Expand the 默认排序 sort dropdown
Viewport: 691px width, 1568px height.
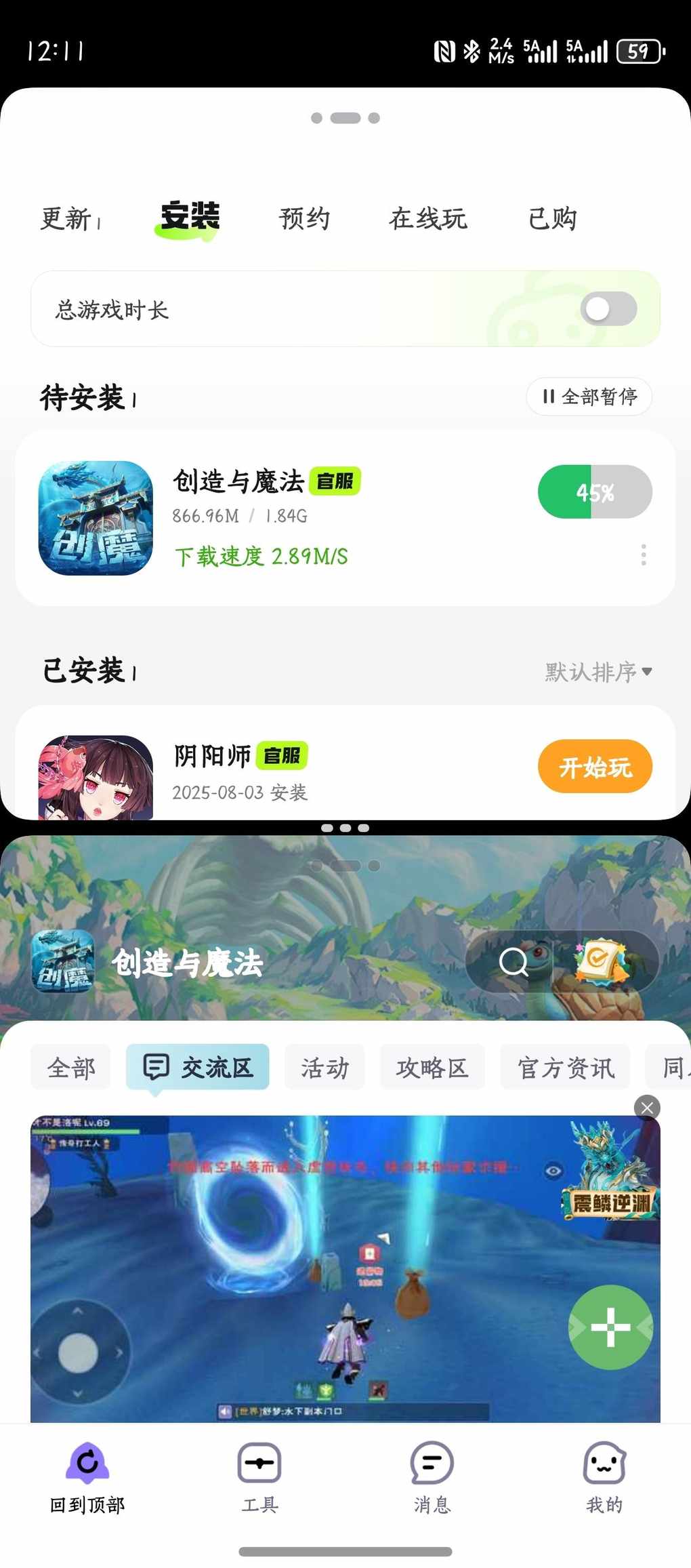(x=598, y=672)
